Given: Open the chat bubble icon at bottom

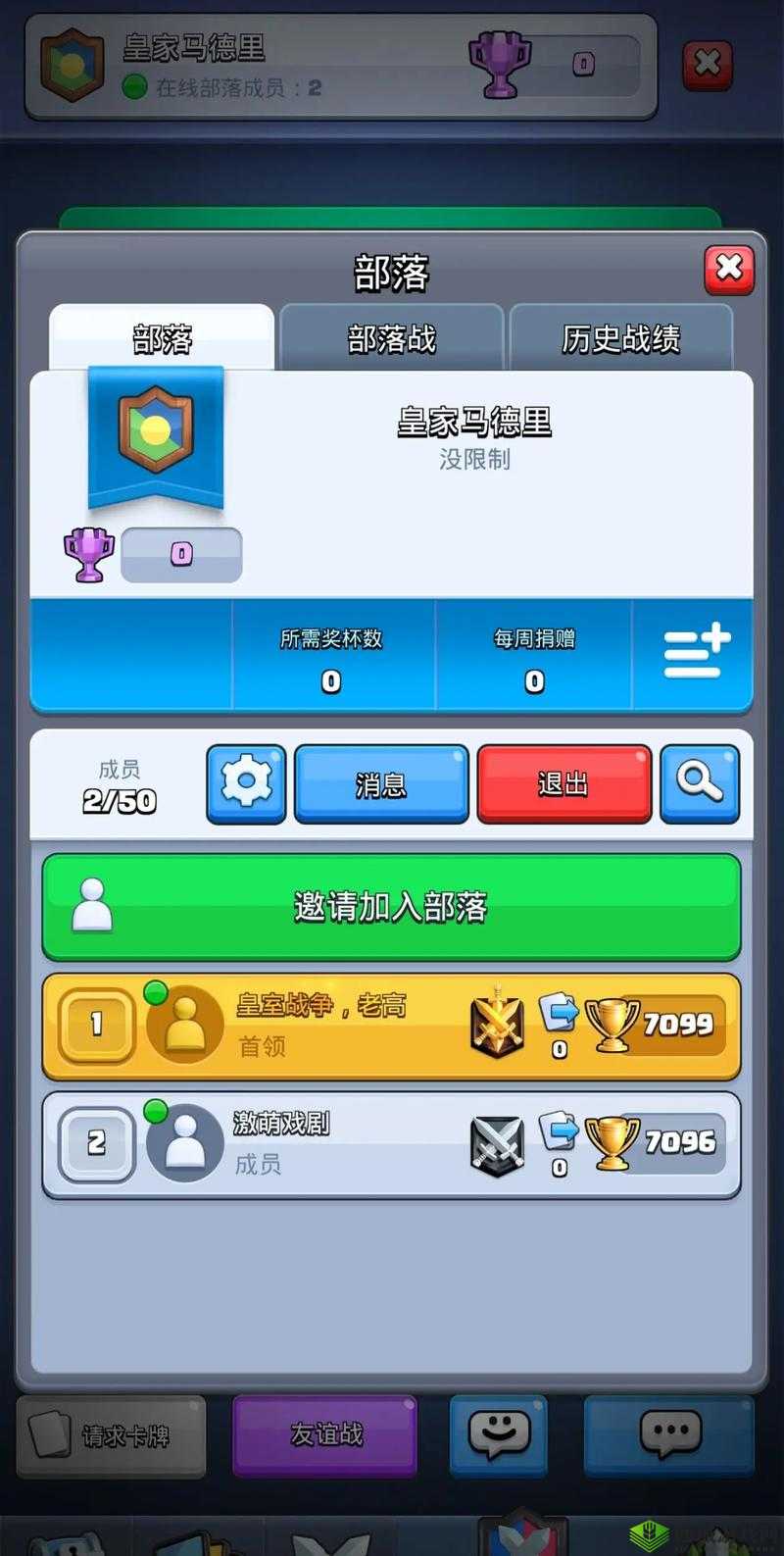Looking at the screenshot, I should 667,1435.
